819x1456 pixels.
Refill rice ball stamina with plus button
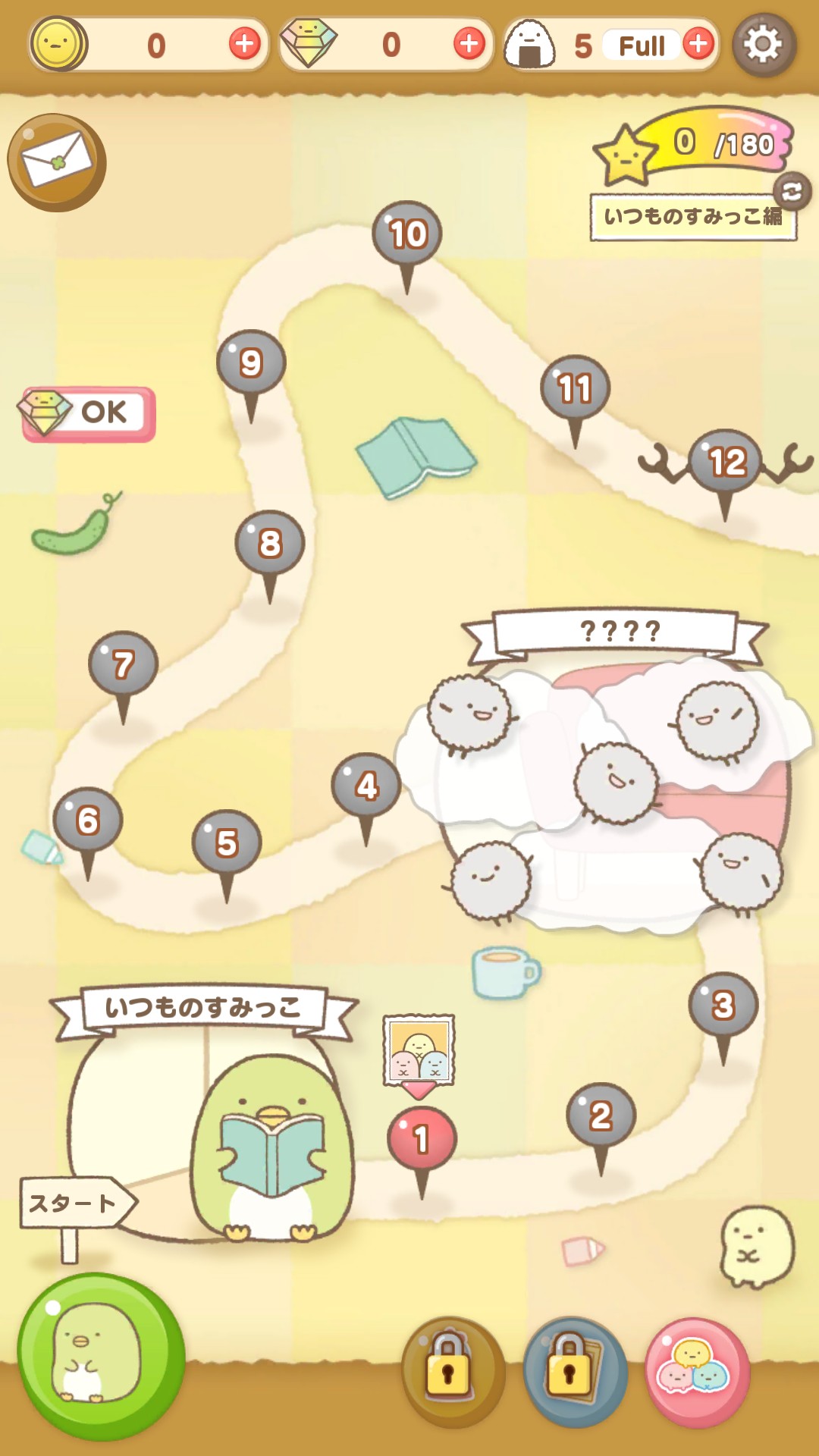(698, 44)
